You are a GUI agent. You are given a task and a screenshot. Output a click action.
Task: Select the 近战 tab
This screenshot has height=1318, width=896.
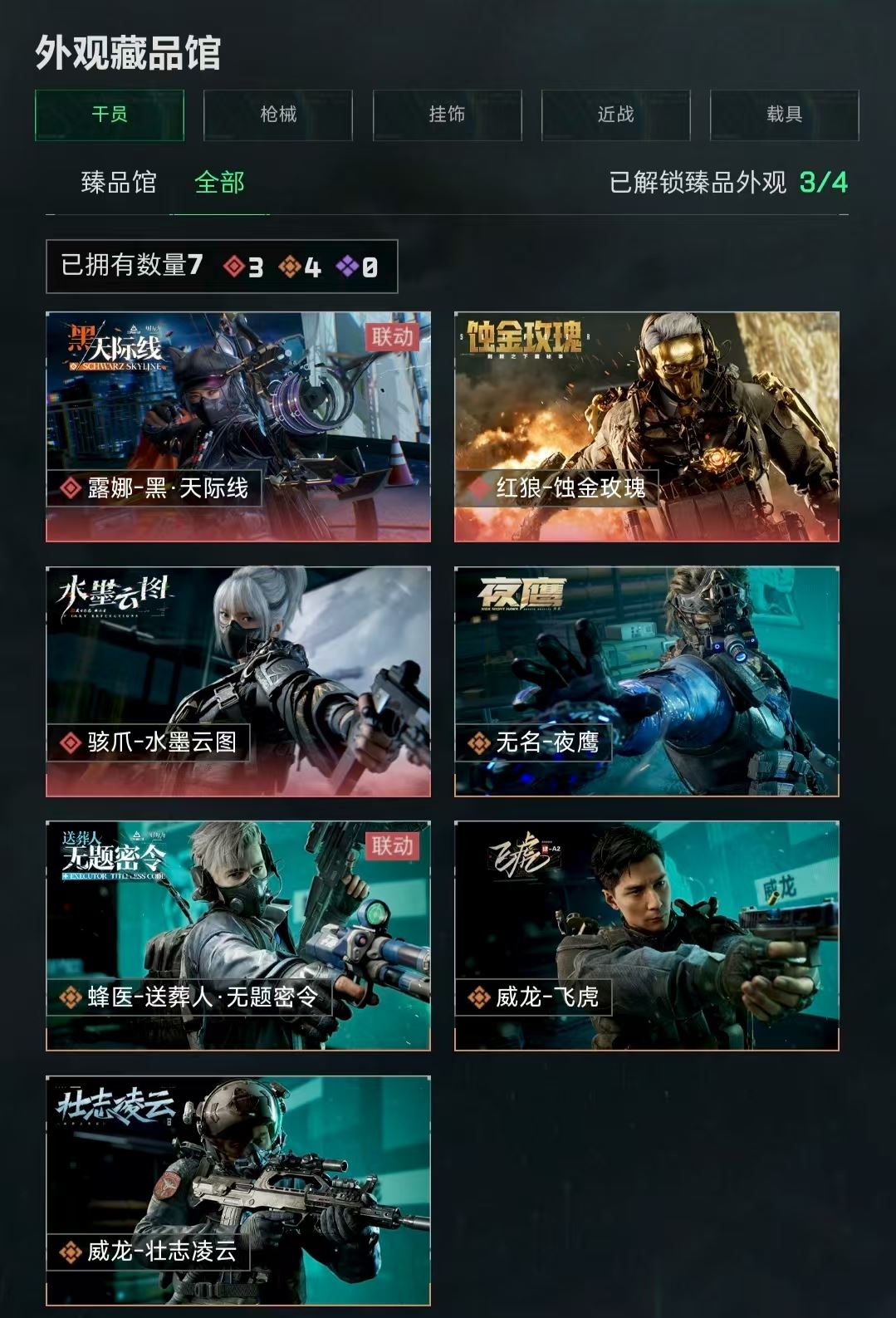(x=615, y=115)
